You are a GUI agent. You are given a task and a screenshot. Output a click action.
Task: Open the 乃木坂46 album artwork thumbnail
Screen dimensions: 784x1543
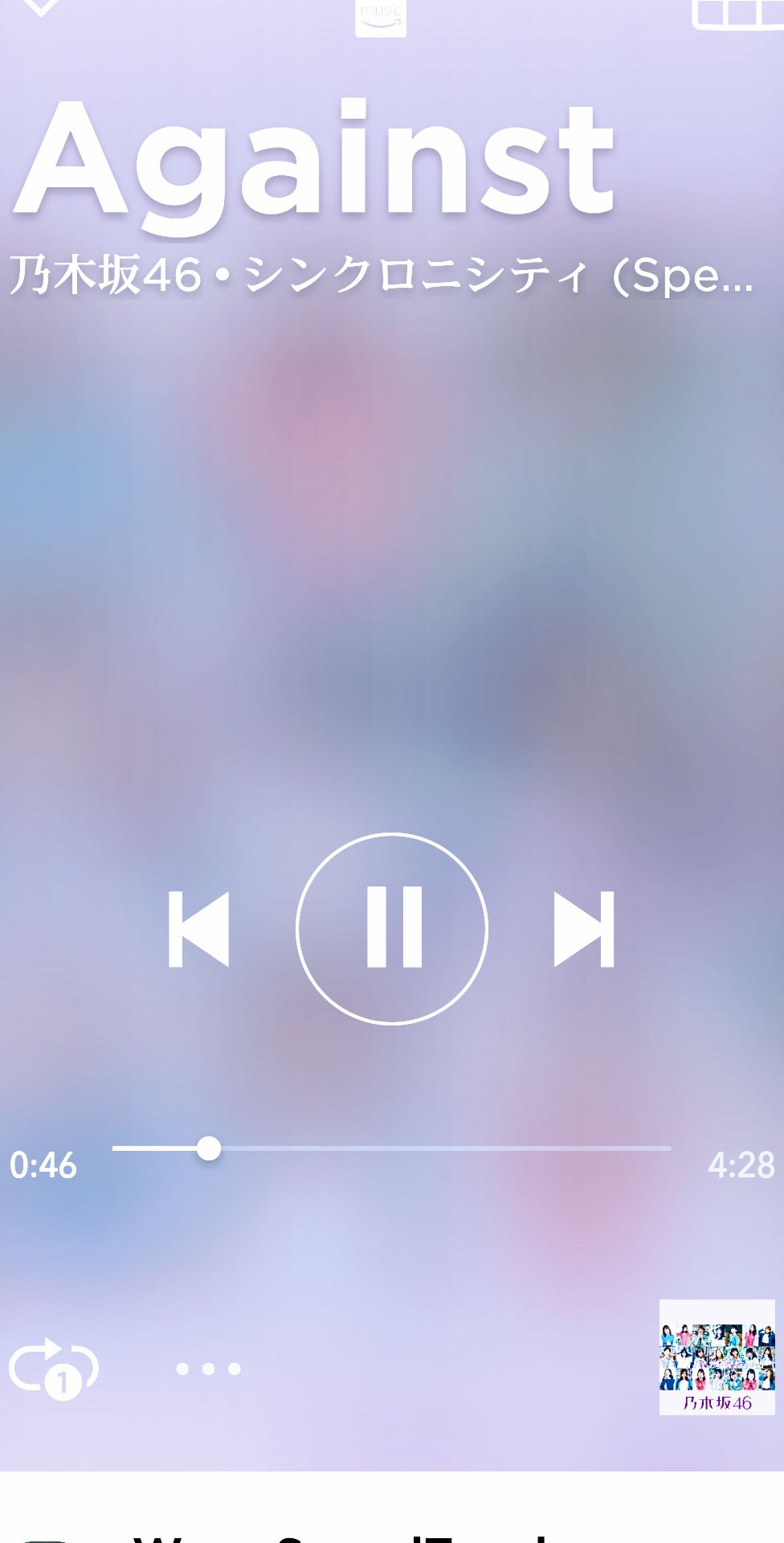pyautogui.click(x=717, y=1357)
